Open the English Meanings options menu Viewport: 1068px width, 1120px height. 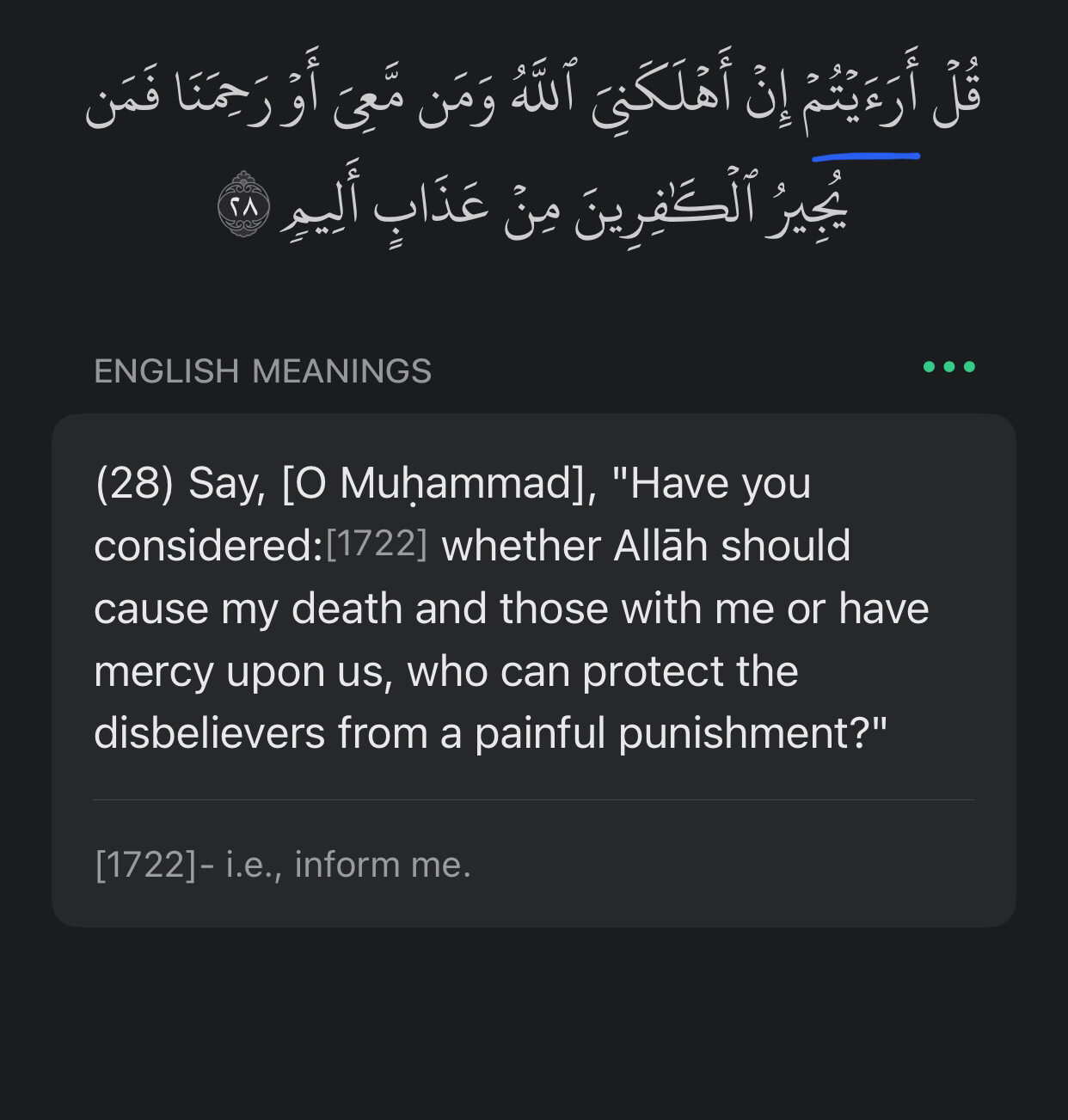pos(948,367)
